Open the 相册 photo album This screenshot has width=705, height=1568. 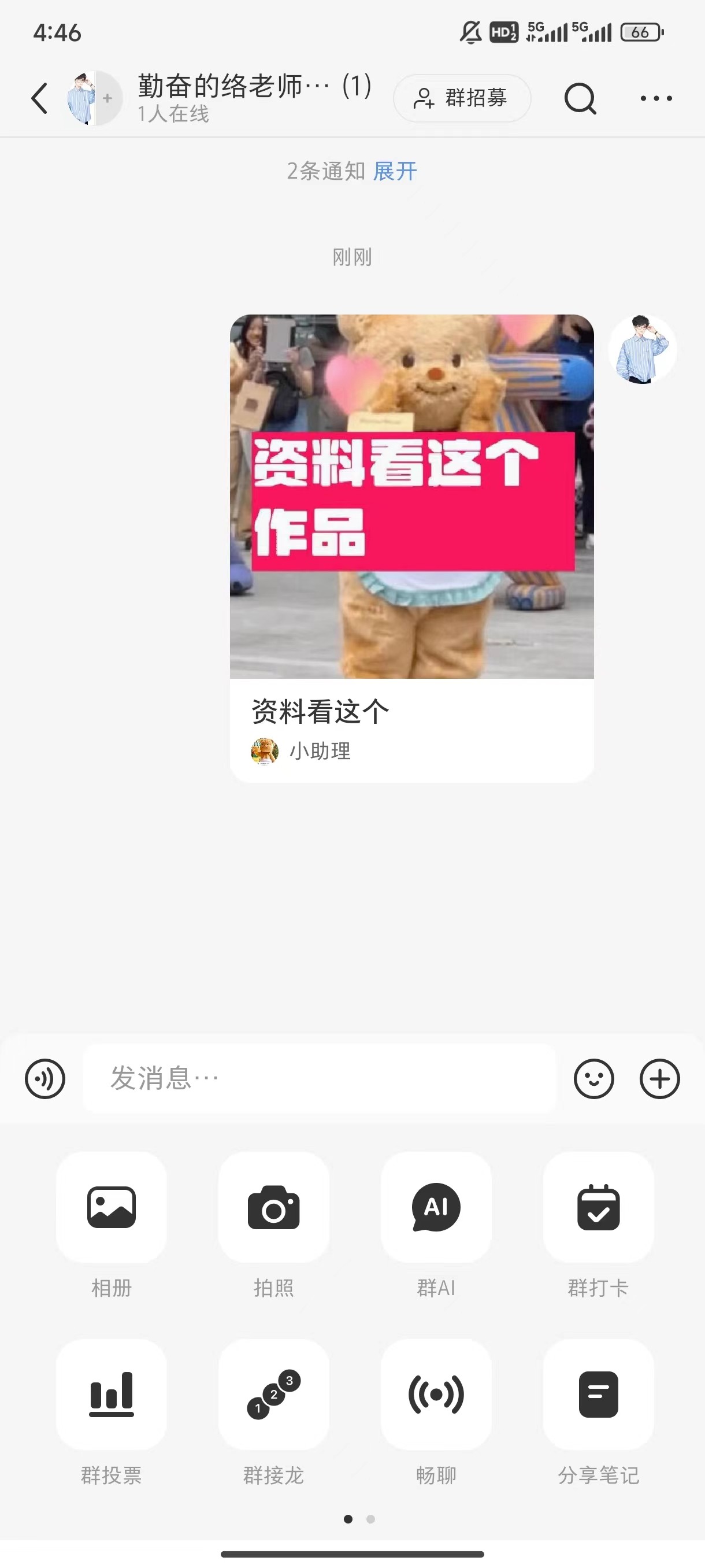111,1208
